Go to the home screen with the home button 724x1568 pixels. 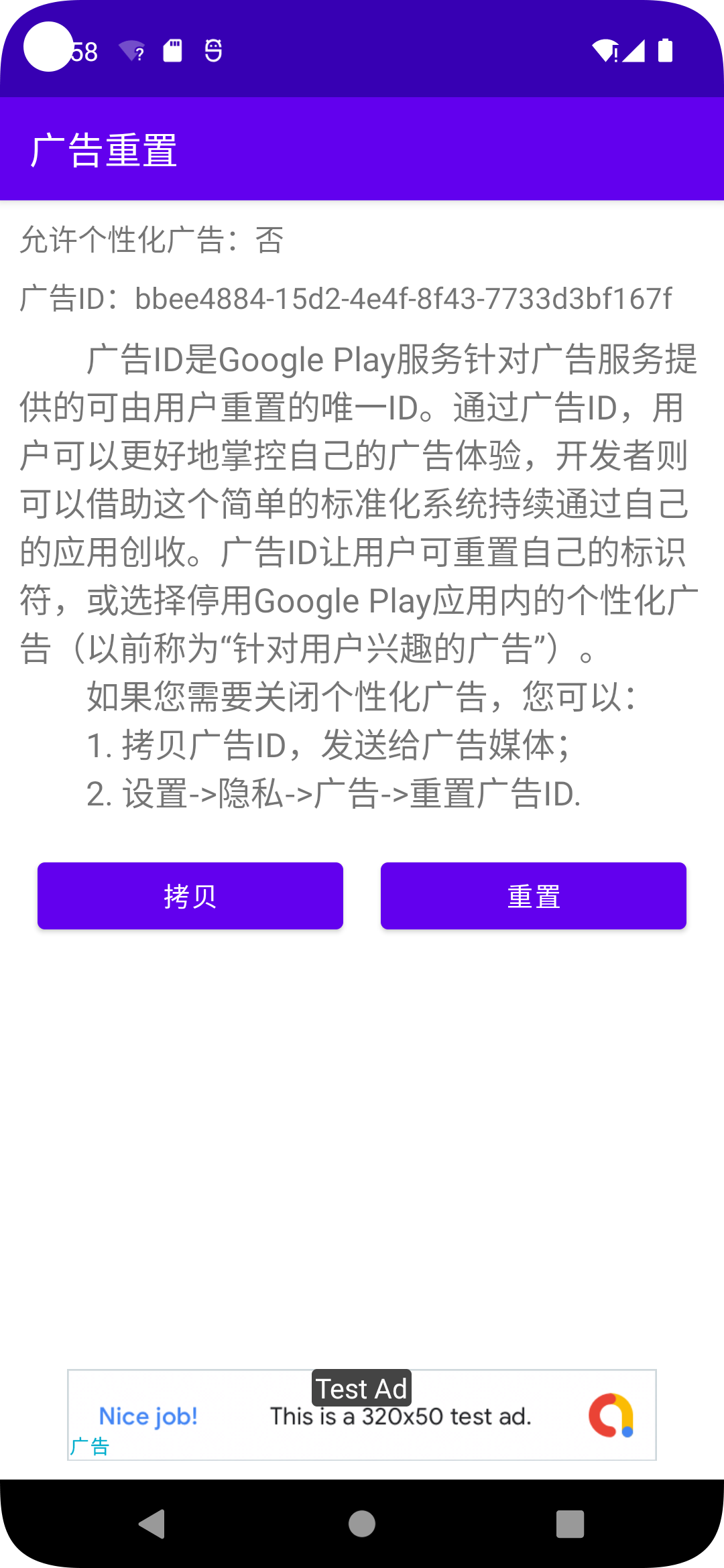pos(362,1524)
